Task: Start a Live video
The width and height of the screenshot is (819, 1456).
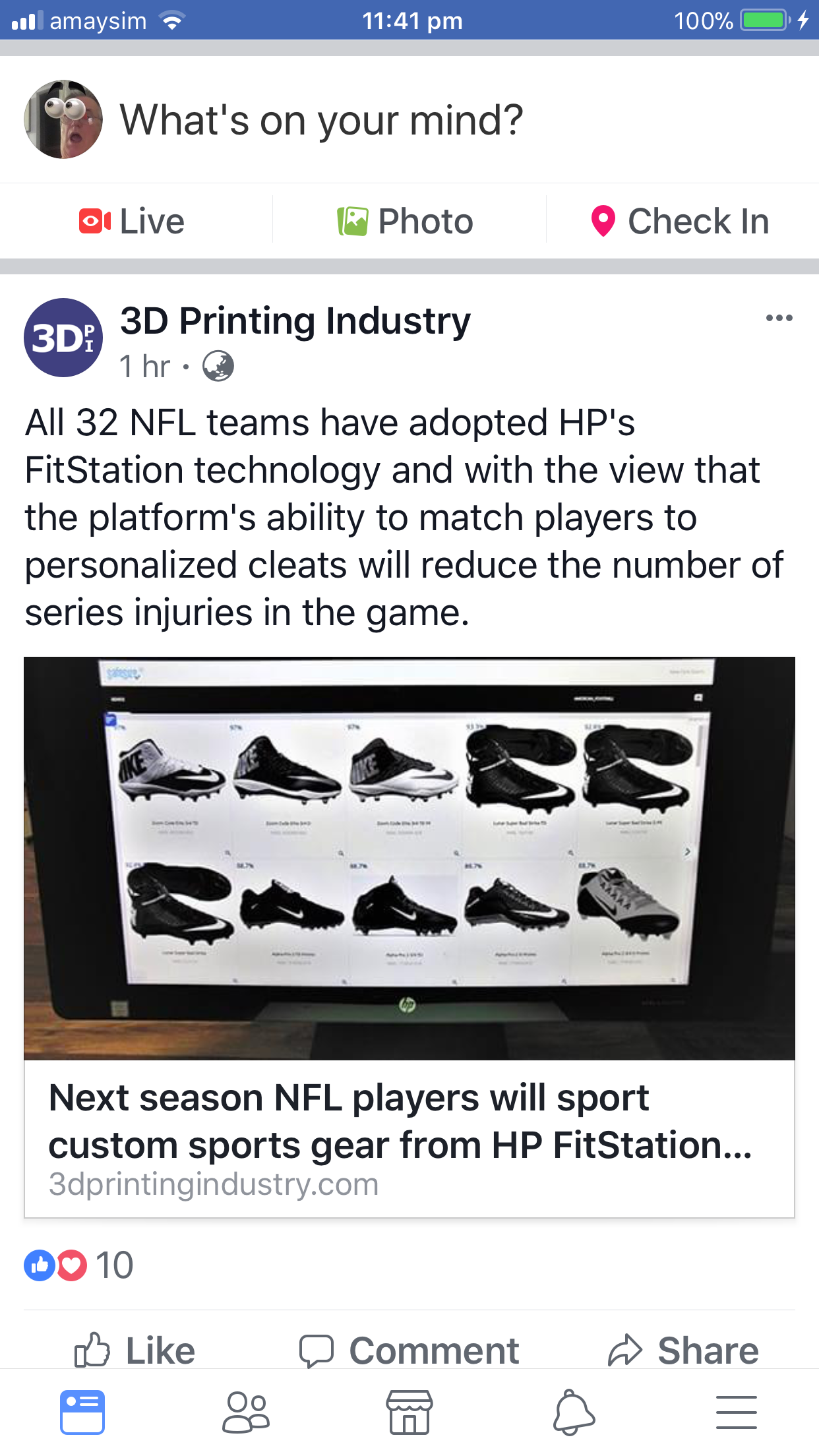Action: [x=132, y=221]
